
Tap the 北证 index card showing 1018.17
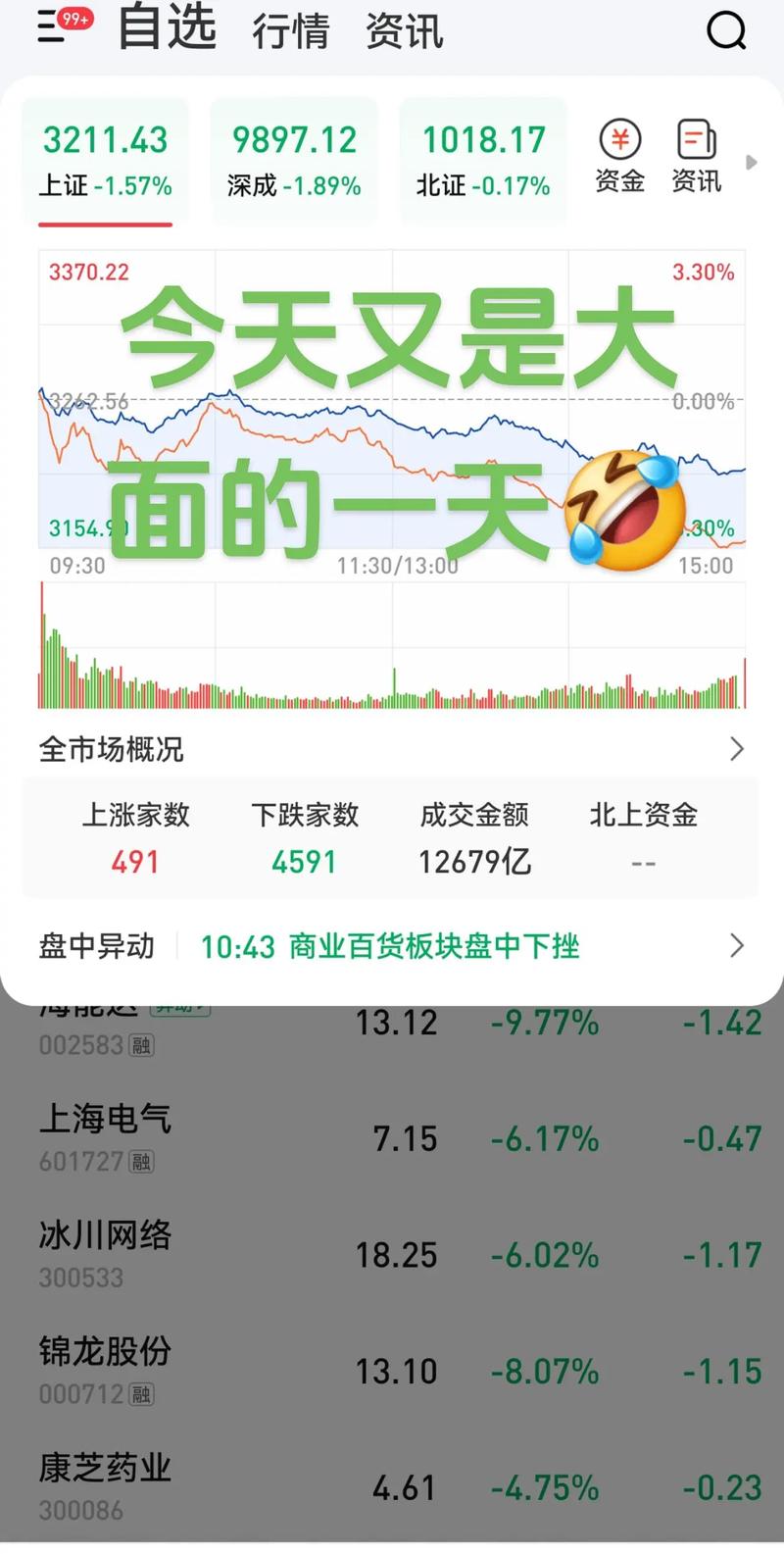(483, 159)
